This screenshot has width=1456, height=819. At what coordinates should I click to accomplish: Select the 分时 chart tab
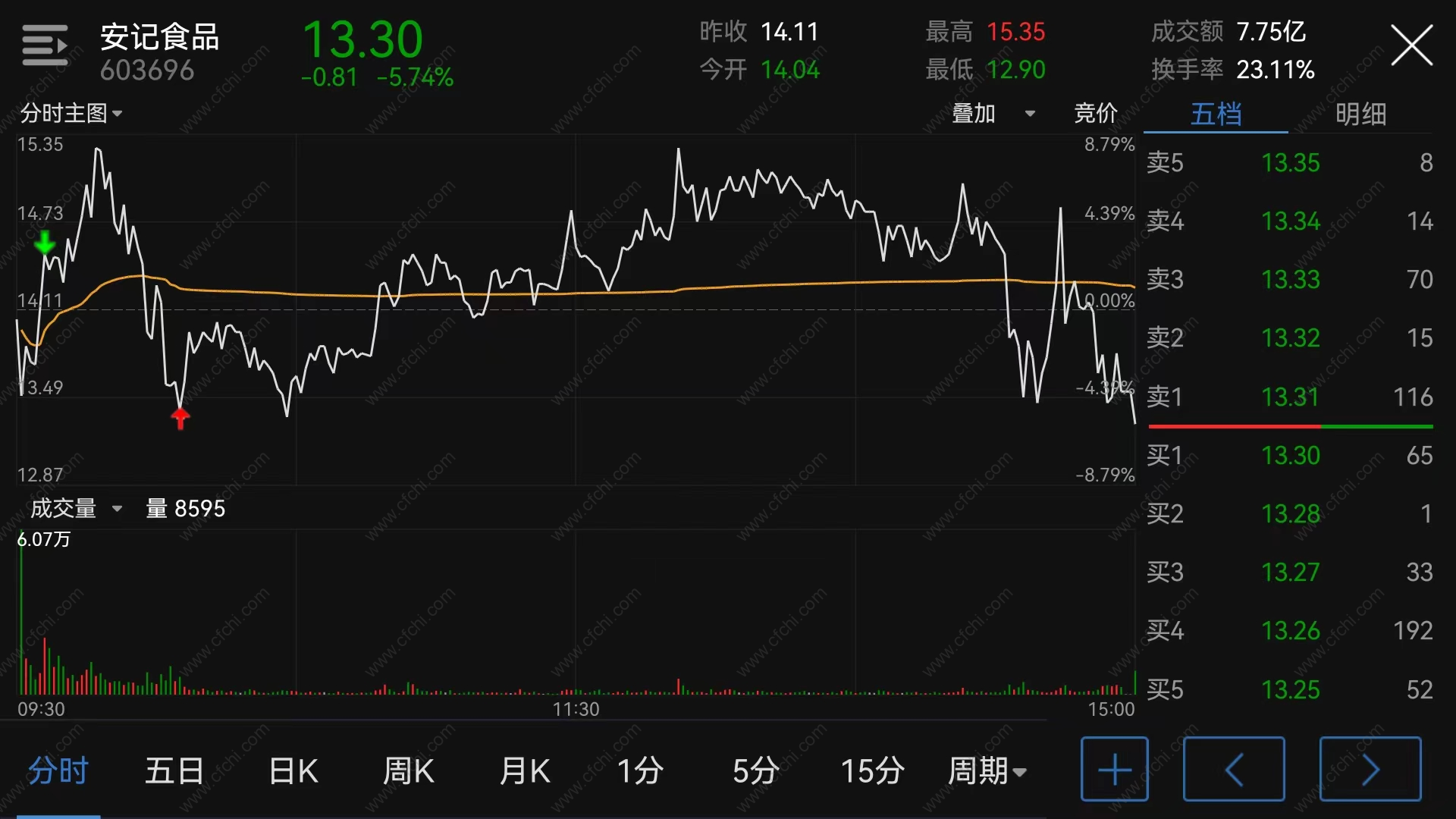(58, 771)
